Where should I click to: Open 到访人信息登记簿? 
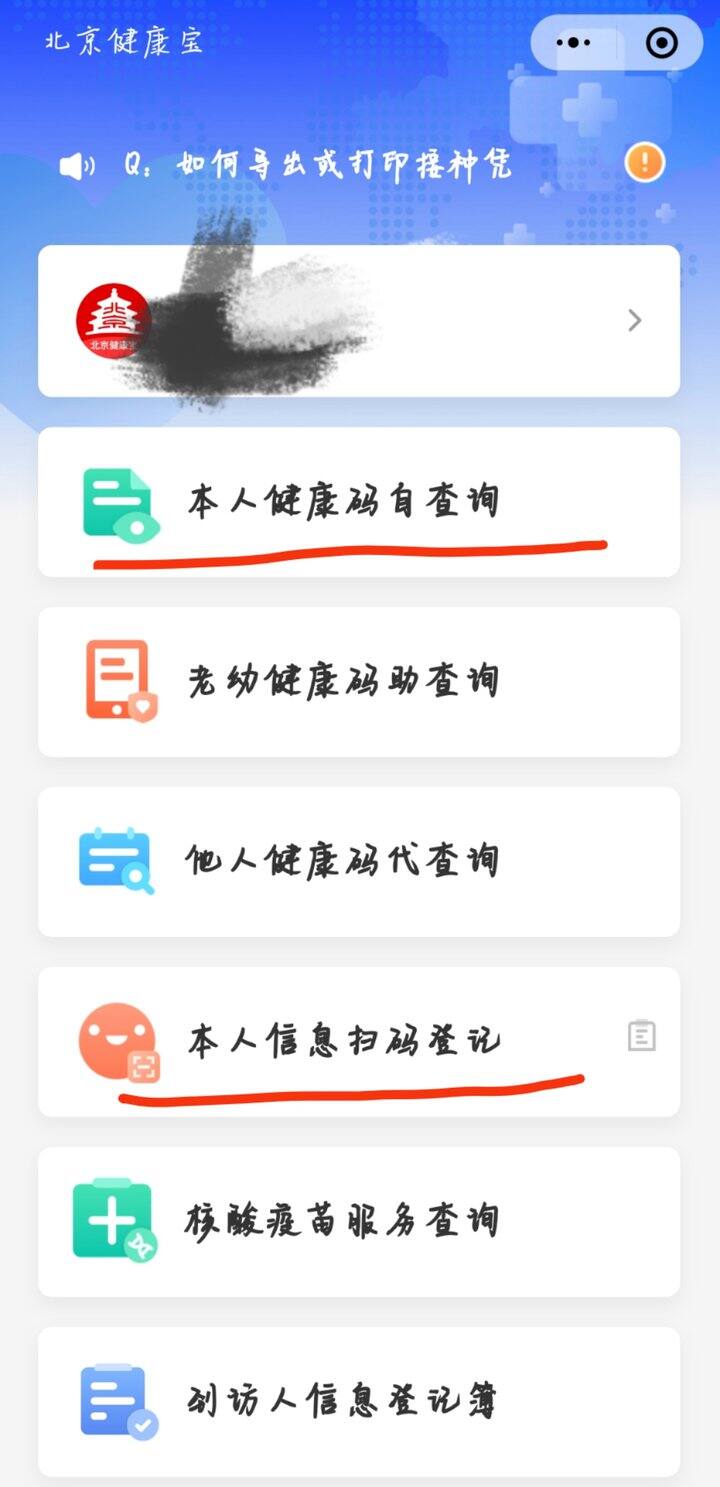359,1402
